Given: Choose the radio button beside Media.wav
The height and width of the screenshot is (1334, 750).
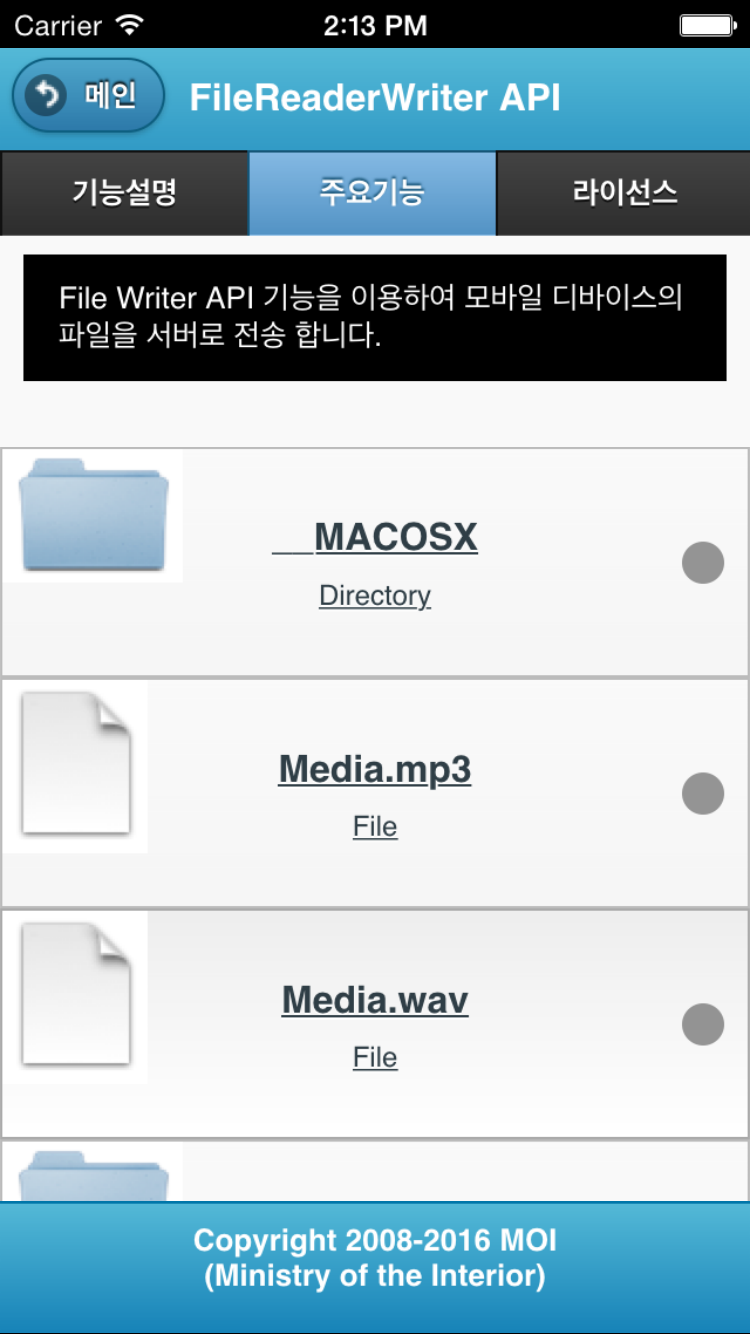Looking at the screenshot, I should [x=703, y=1025].
